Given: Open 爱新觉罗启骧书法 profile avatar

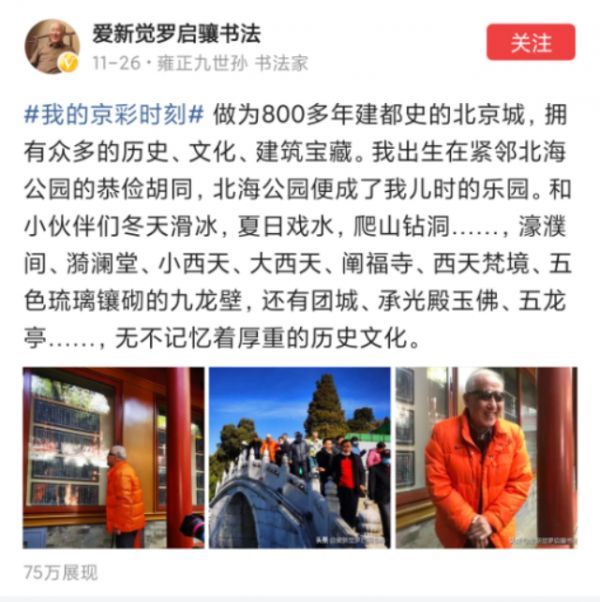Looking at the screenshot, I should [x=52, y=46].
